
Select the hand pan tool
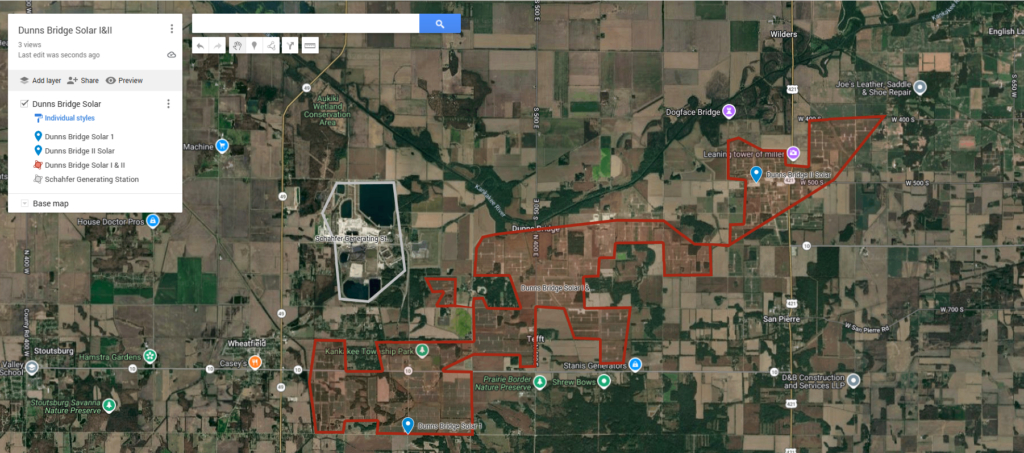[x=237, y=45]
